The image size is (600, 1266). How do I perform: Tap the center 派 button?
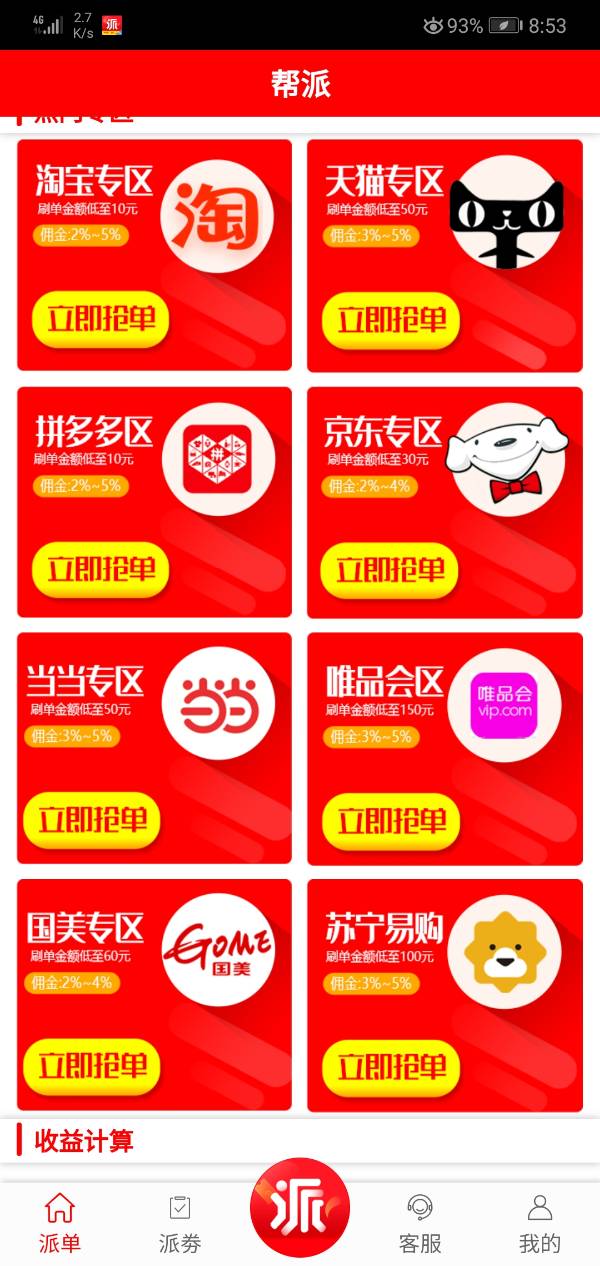click(300, 1207)
